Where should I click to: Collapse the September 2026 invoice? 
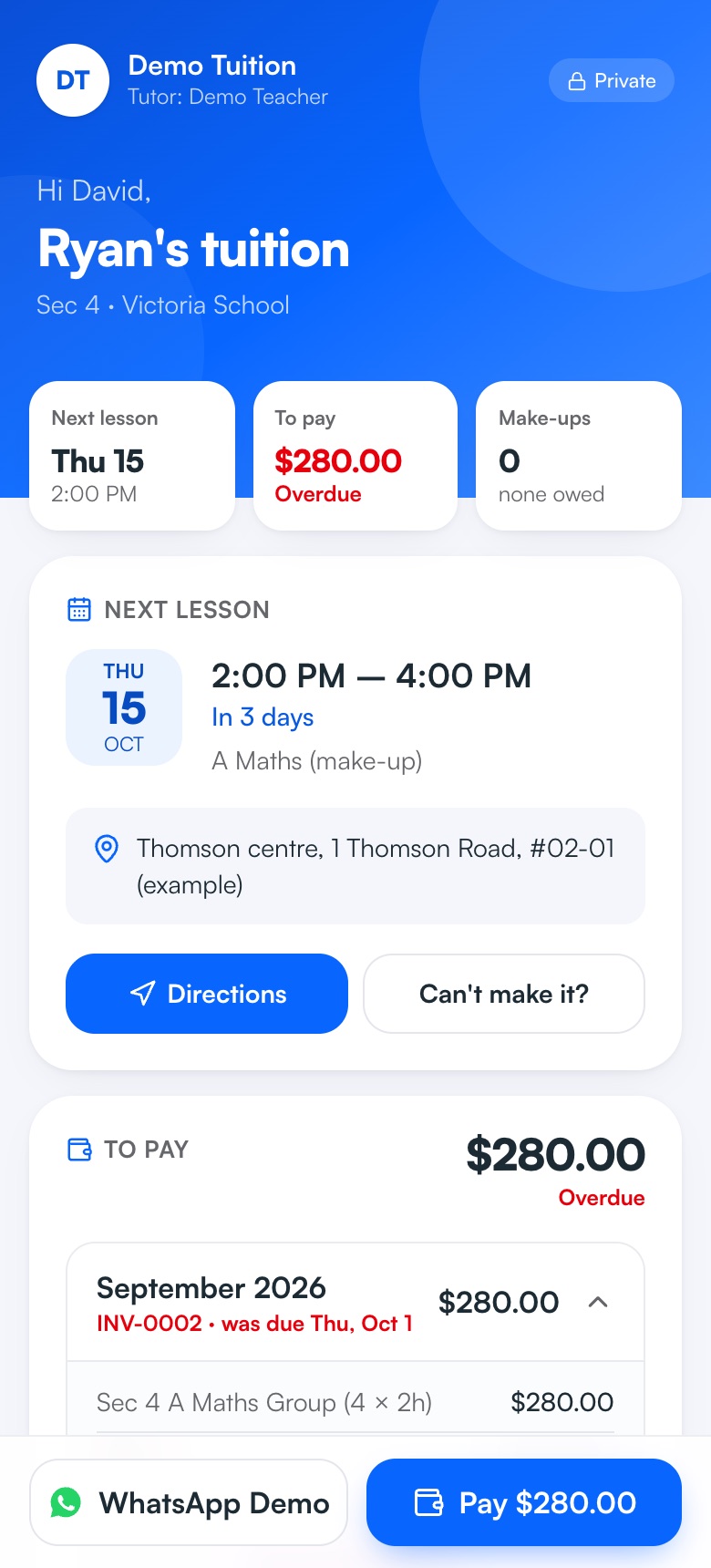point(598,1302)
